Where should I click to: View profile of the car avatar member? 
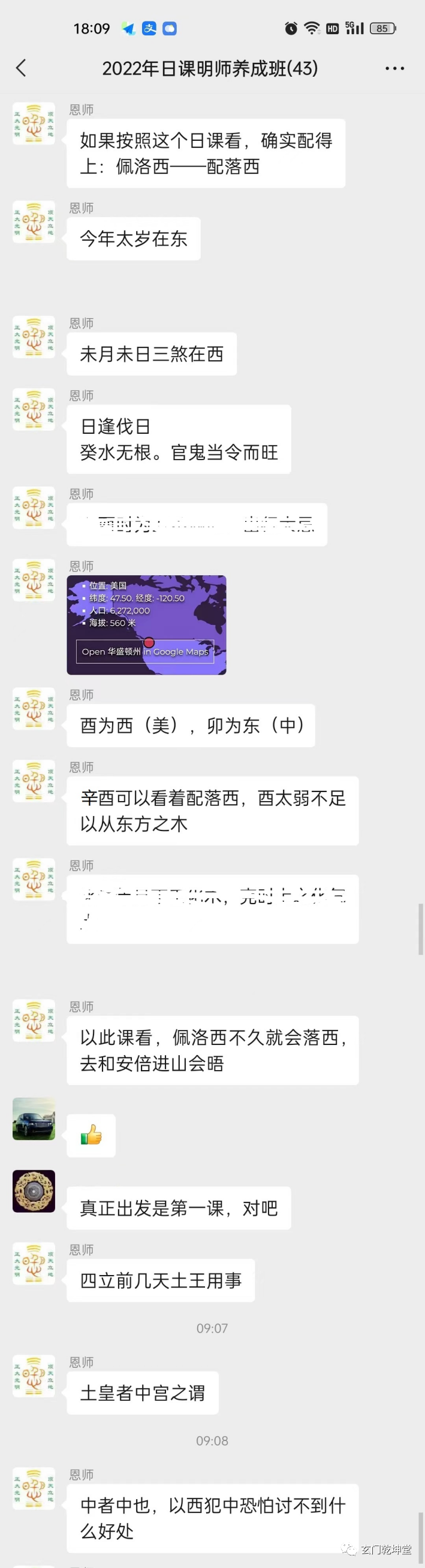[34, 1119]
